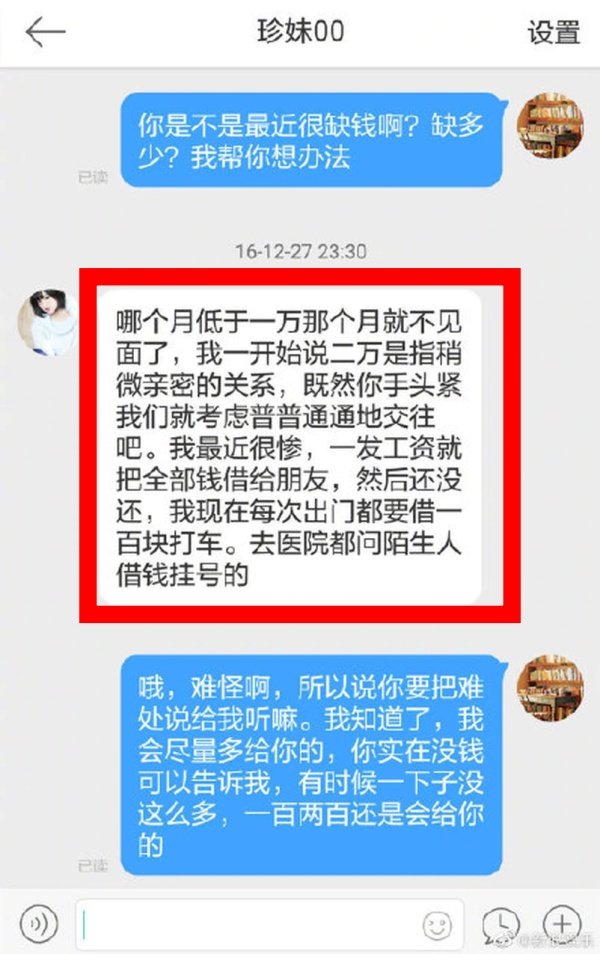Open the plus attachment menu
The width and height of the screenshot is (600, 954).
pyautogui.click(x=562, y=923)
